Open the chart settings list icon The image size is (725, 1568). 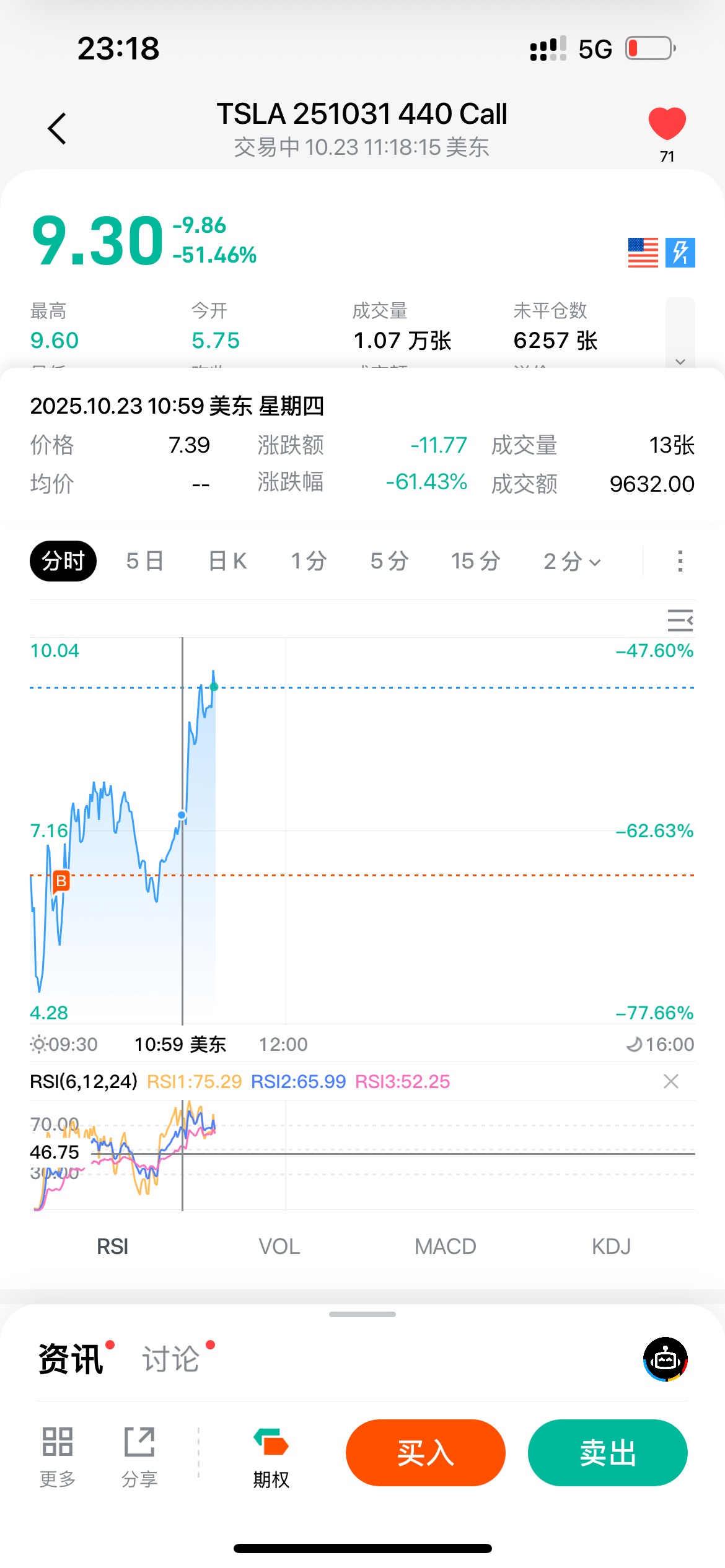[x=680, y=620]
